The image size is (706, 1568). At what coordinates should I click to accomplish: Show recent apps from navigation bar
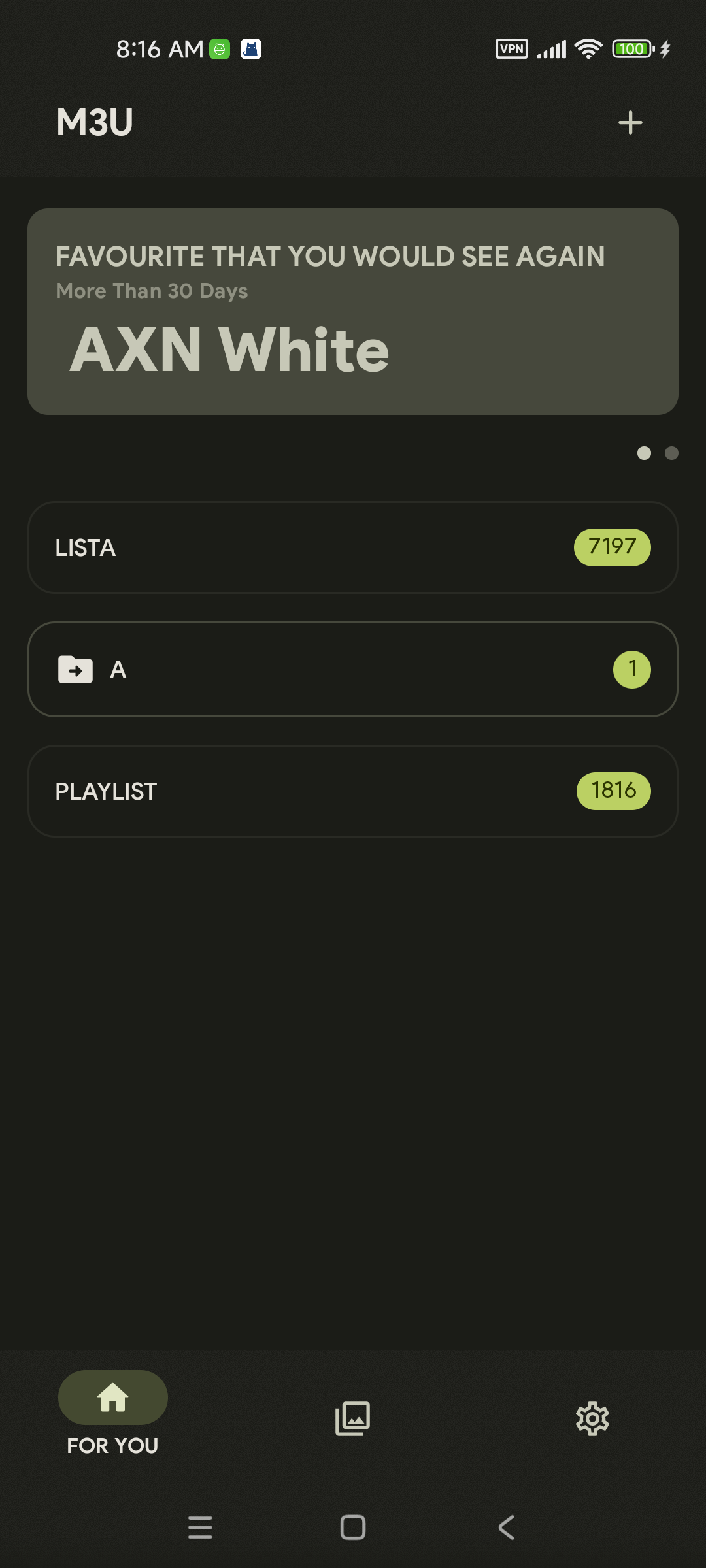200,1527
